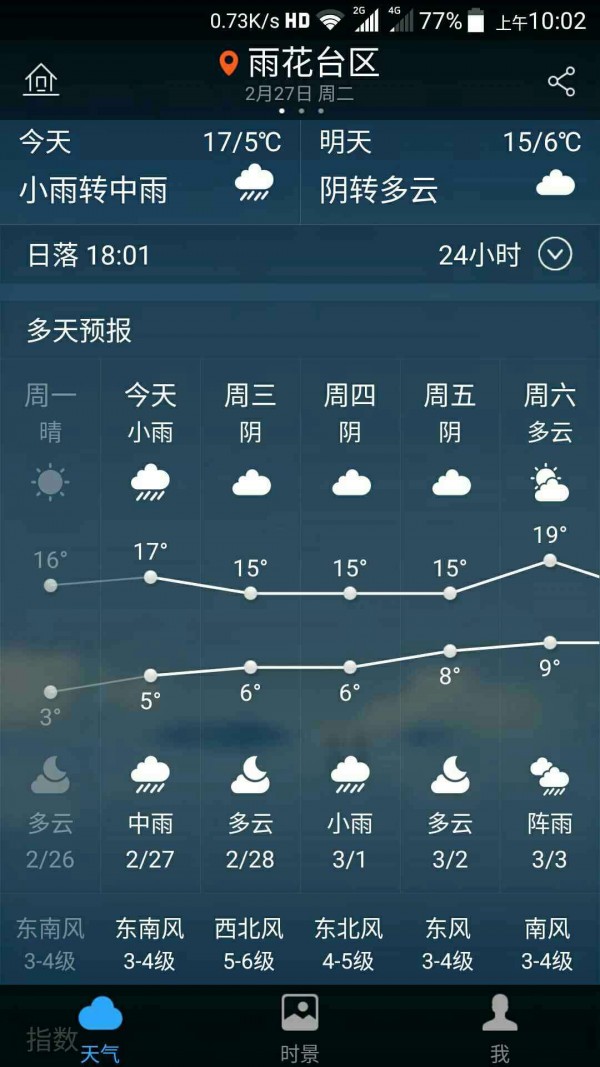
Task: Open today's 小雨转中雨 forecast card
Action: click(150, 172)
